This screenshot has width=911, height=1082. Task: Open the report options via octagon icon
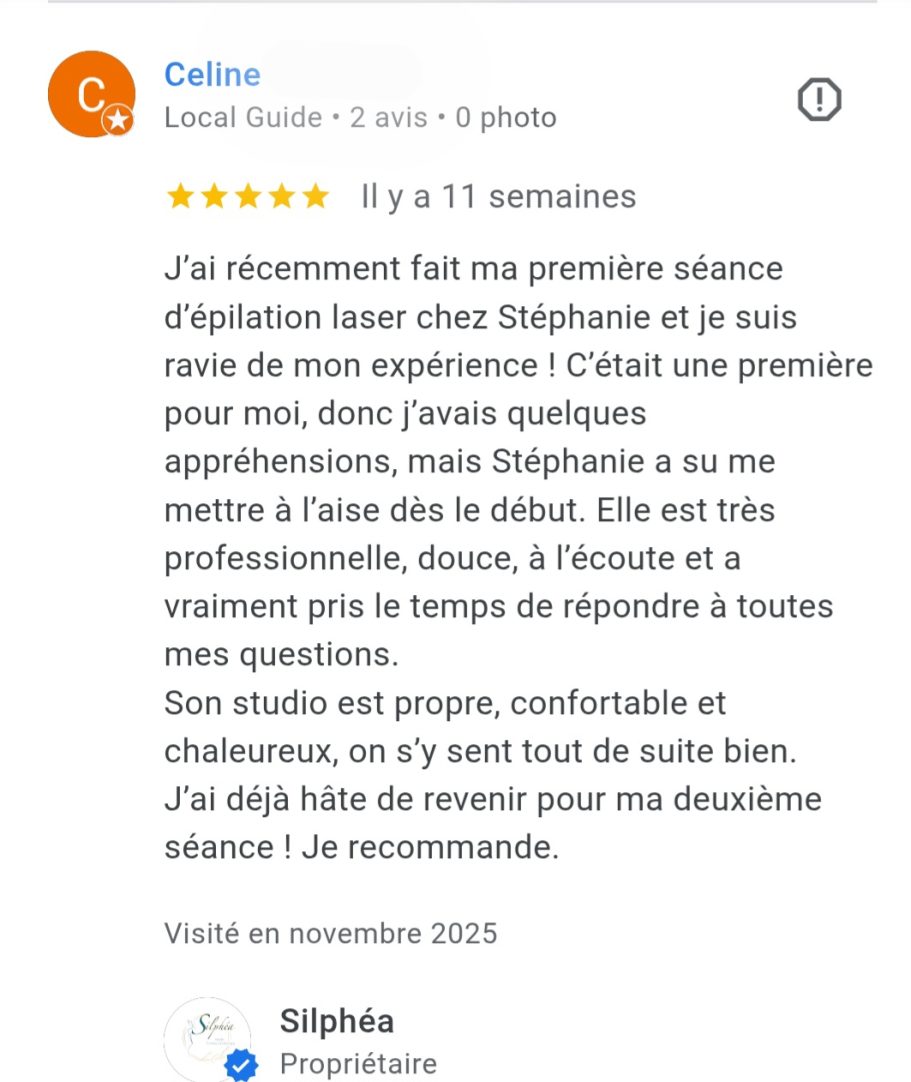click(x=819, y=101)
